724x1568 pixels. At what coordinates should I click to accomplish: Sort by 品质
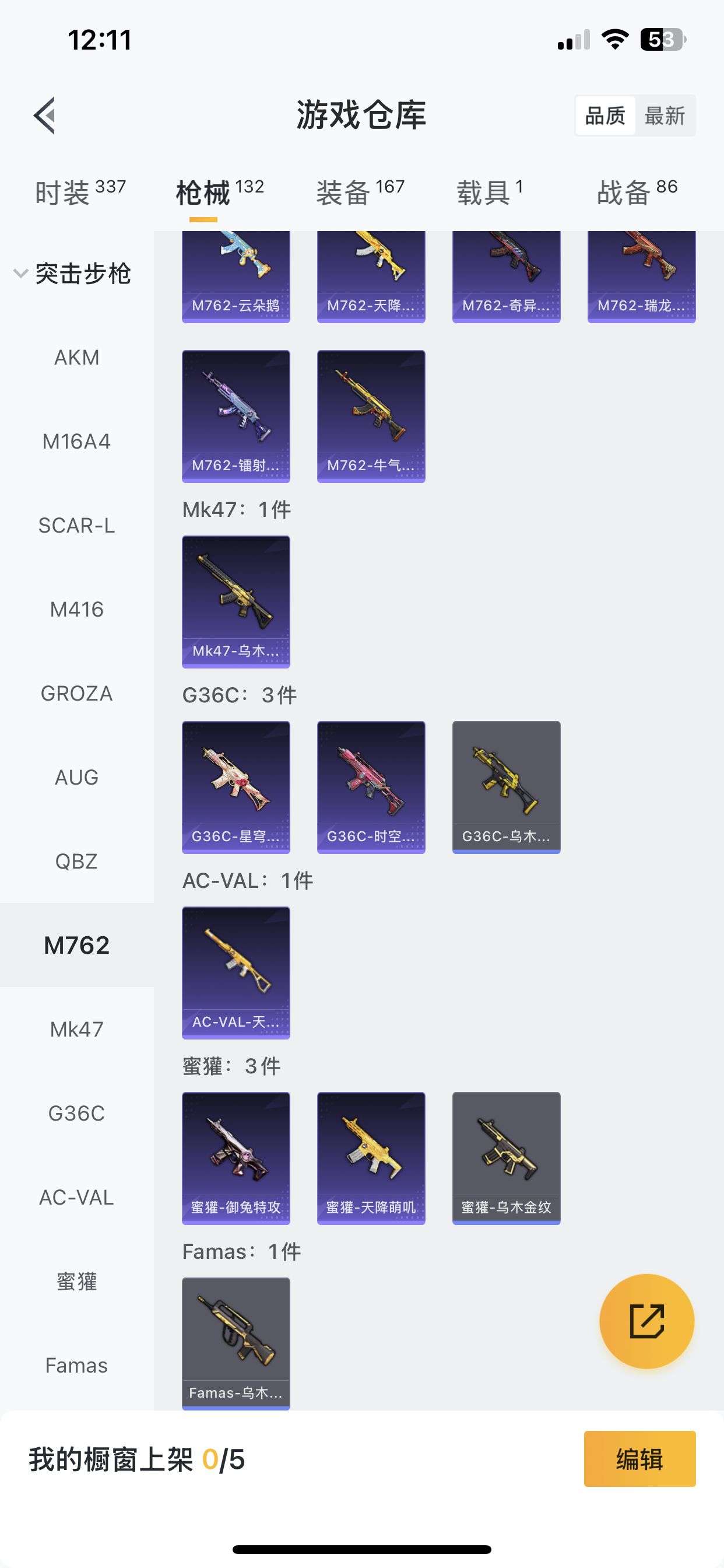point(604,115)
